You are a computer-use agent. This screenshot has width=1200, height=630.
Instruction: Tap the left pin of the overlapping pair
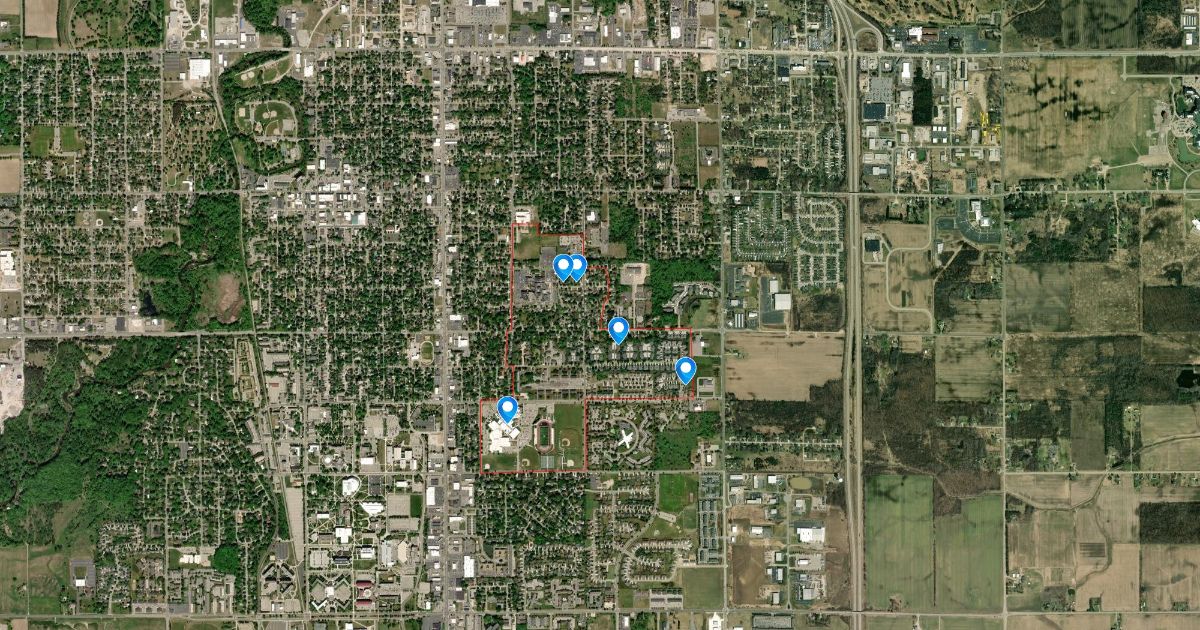562,265
